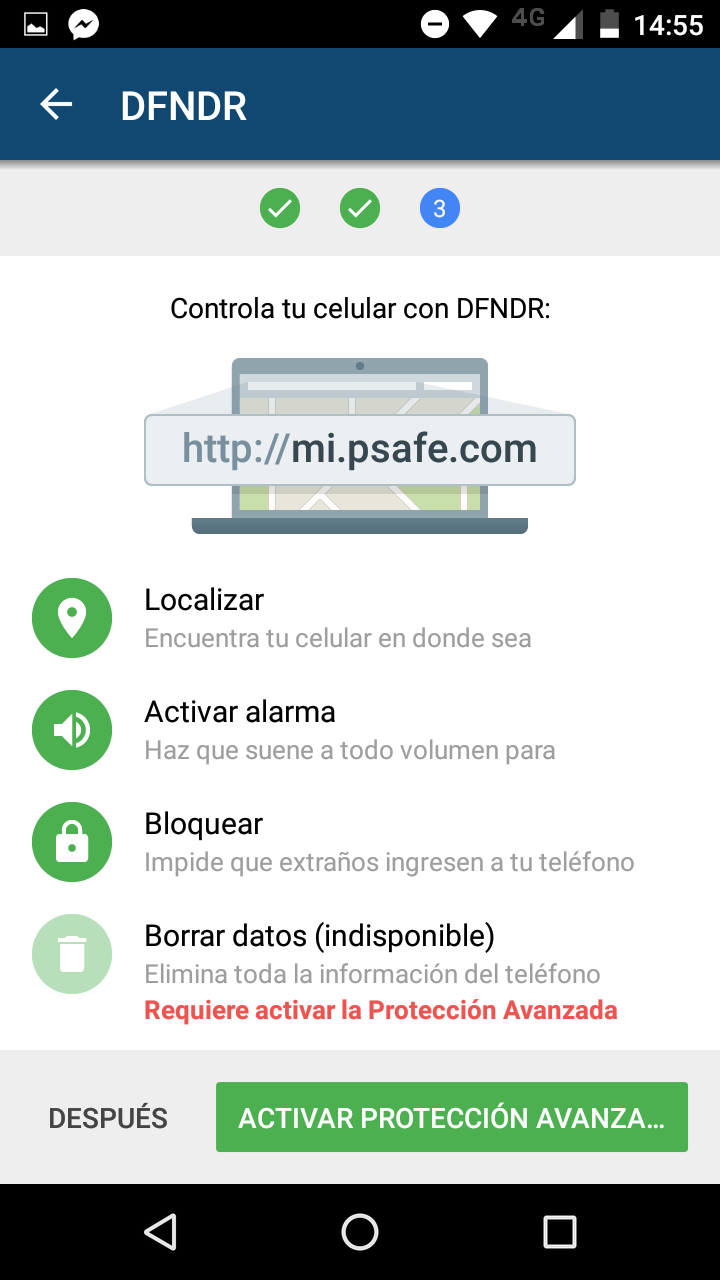Screen dimensions: 720x1280
Task: Select the Localizar location pin icon
Action: (71, 617)
